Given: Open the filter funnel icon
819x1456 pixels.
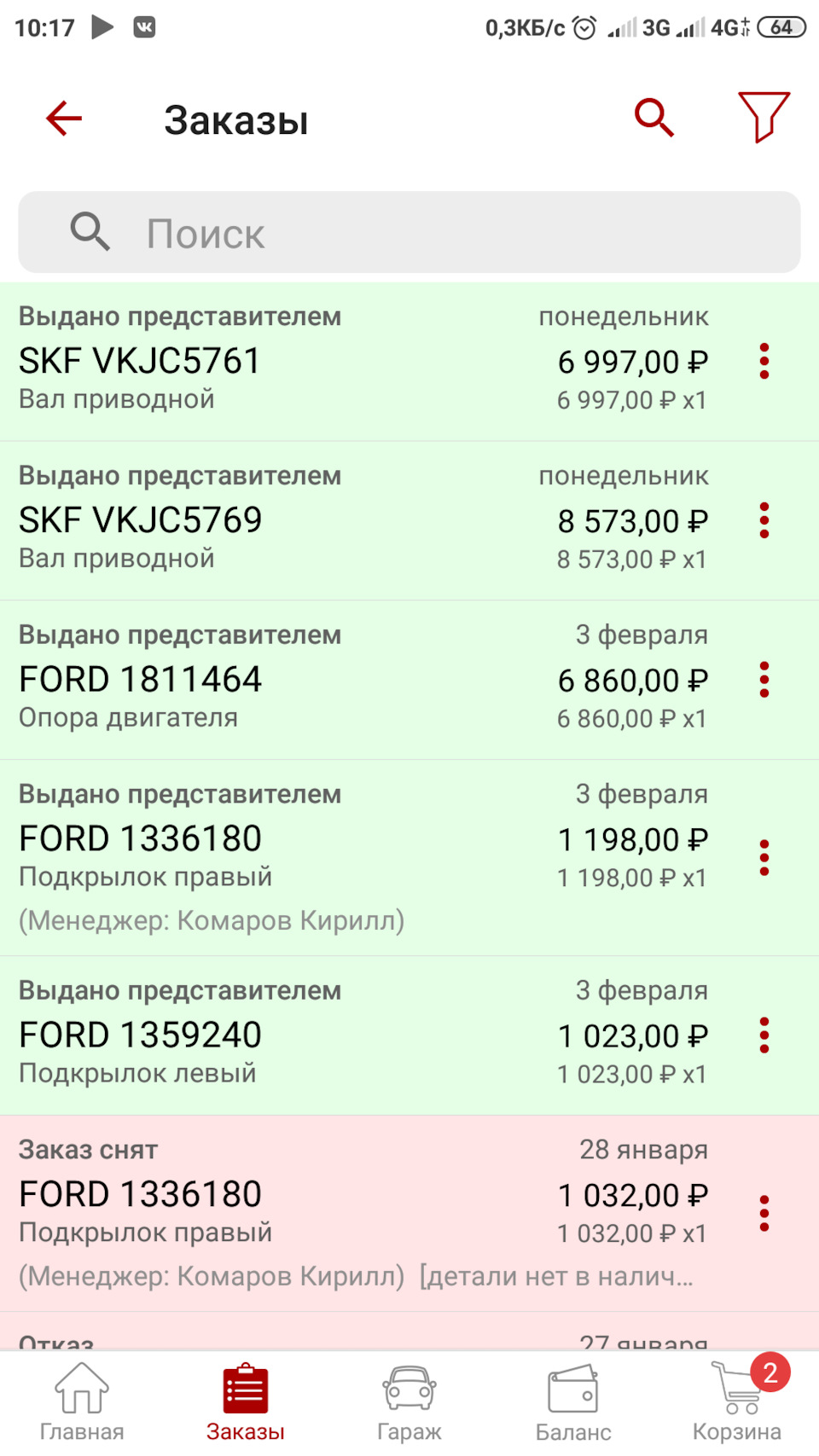Looking at the screenshot, I should click(763, 119).
